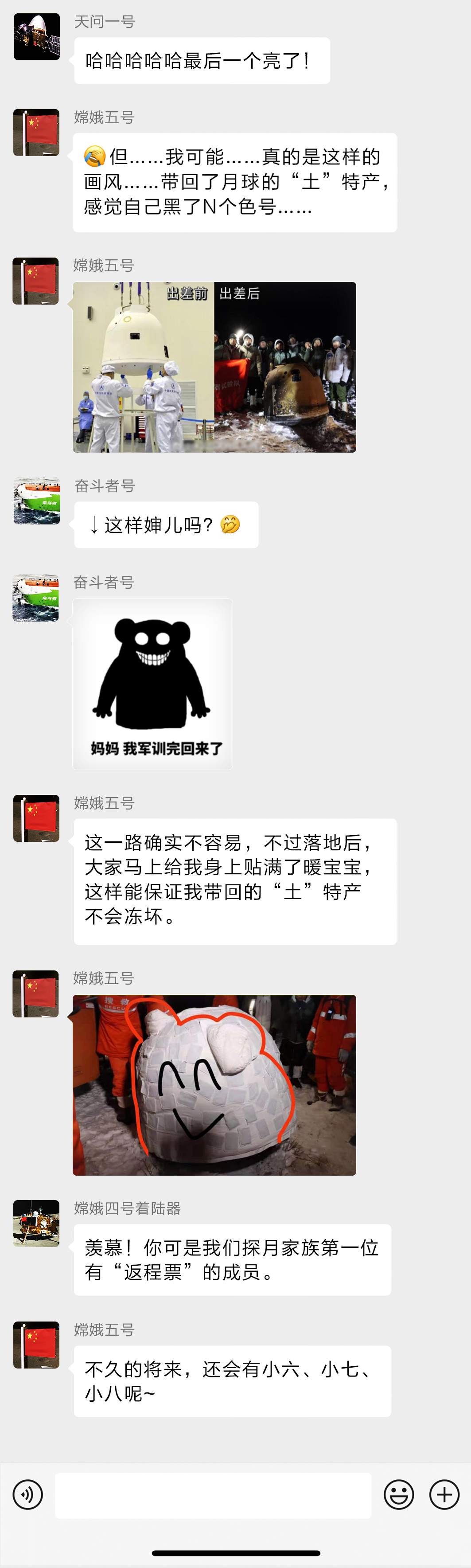This screenshot has height=1568, width=471.
Task: Focus the message text field
Action: click(213, 1495)
